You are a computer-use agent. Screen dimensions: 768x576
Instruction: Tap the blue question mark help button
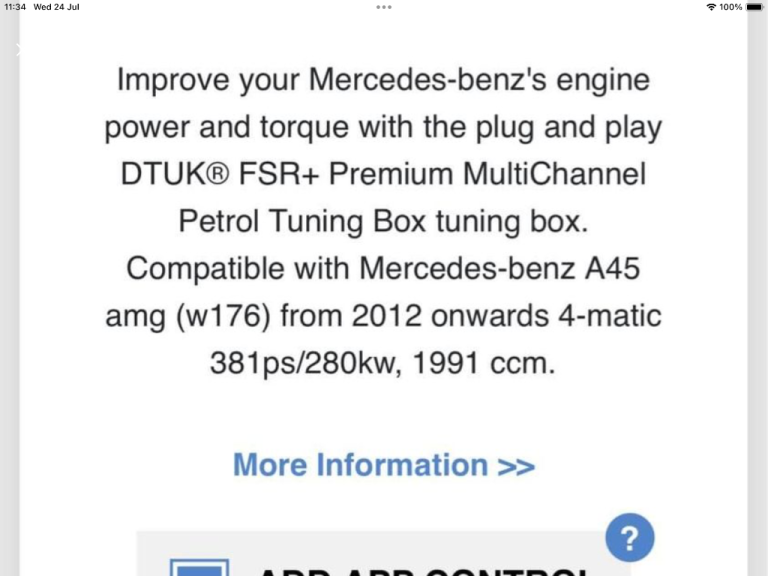(630, 538)
